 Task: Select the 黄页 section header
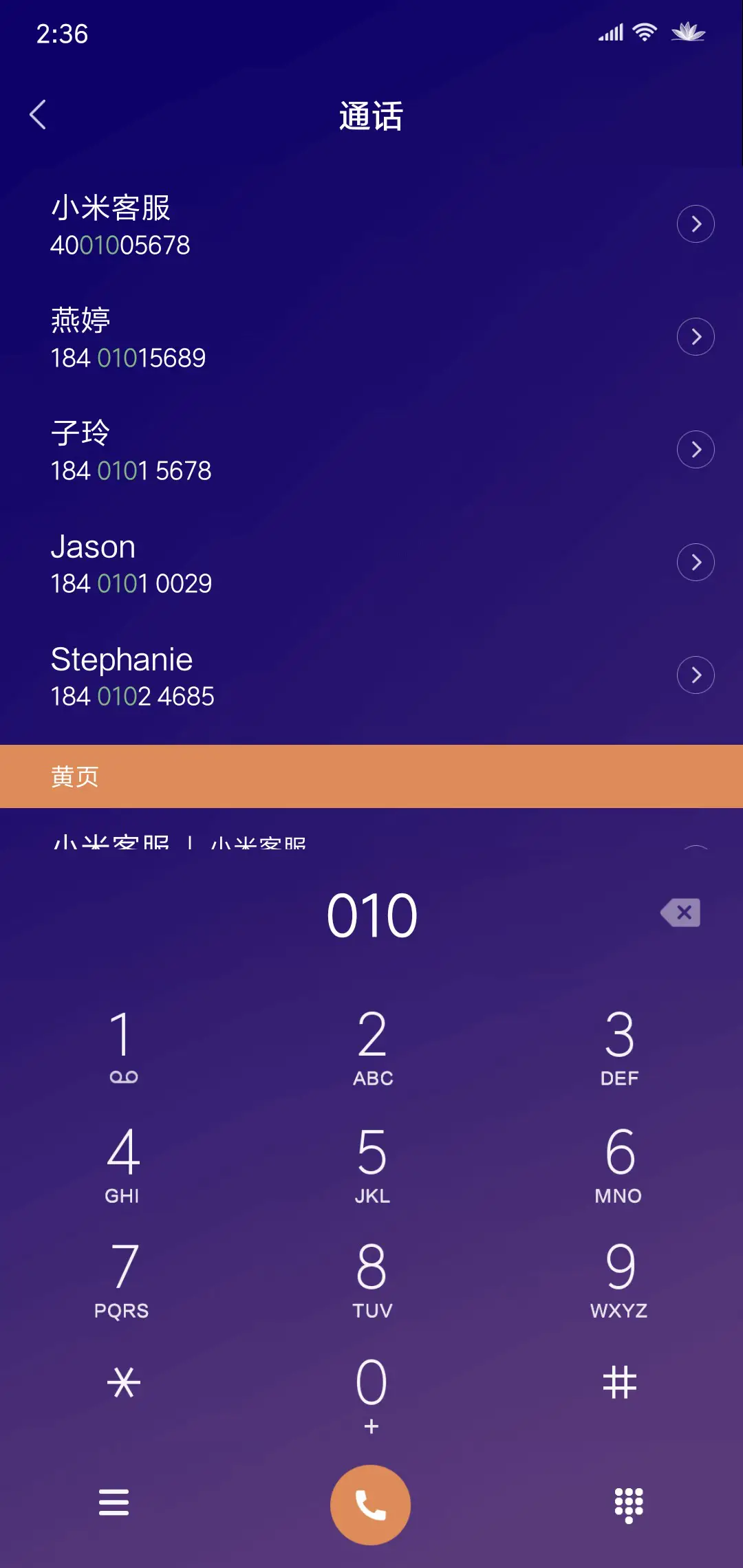[x=74, y=776]
